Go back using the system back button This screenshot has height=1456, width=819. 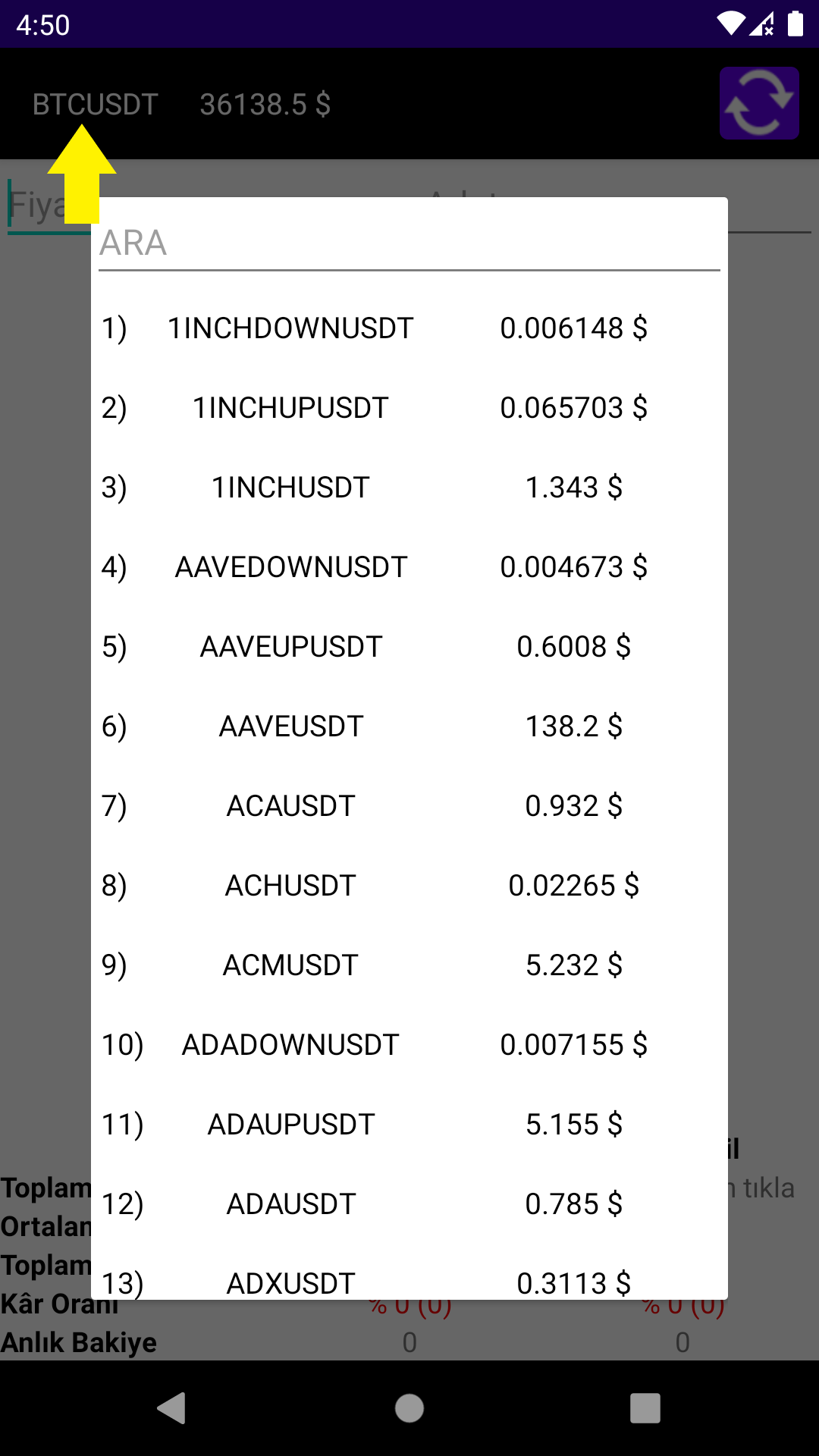171,1408
